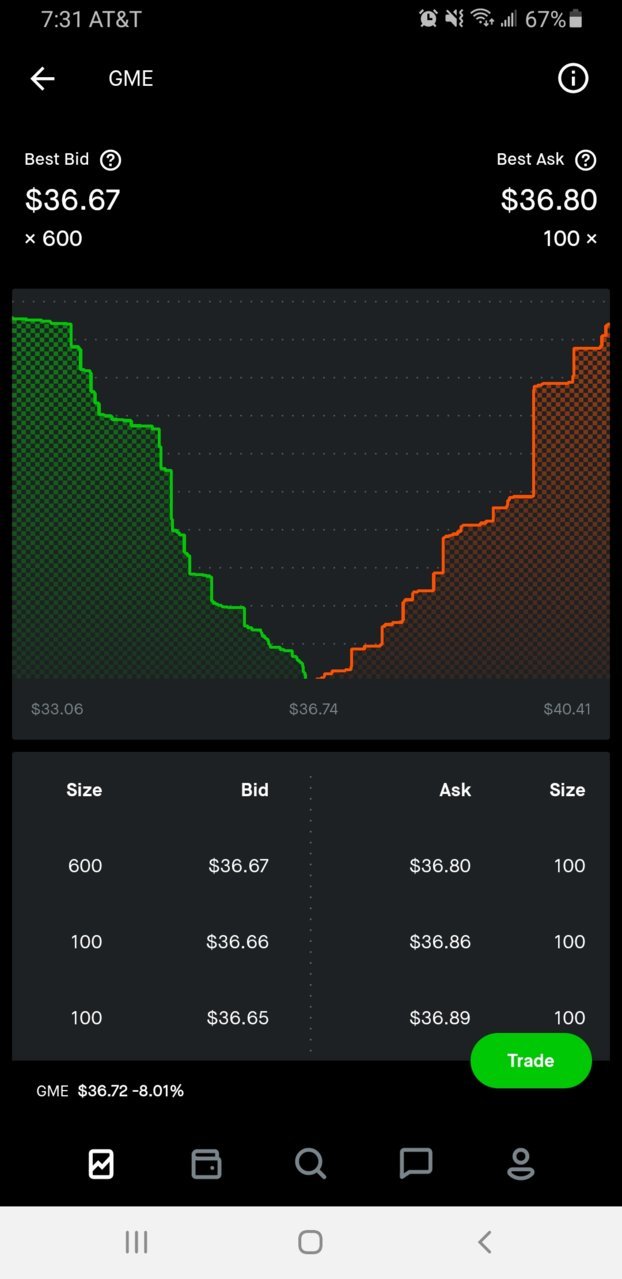
Task: Open the system recent apps view
Action: (x=136, y=1242)
